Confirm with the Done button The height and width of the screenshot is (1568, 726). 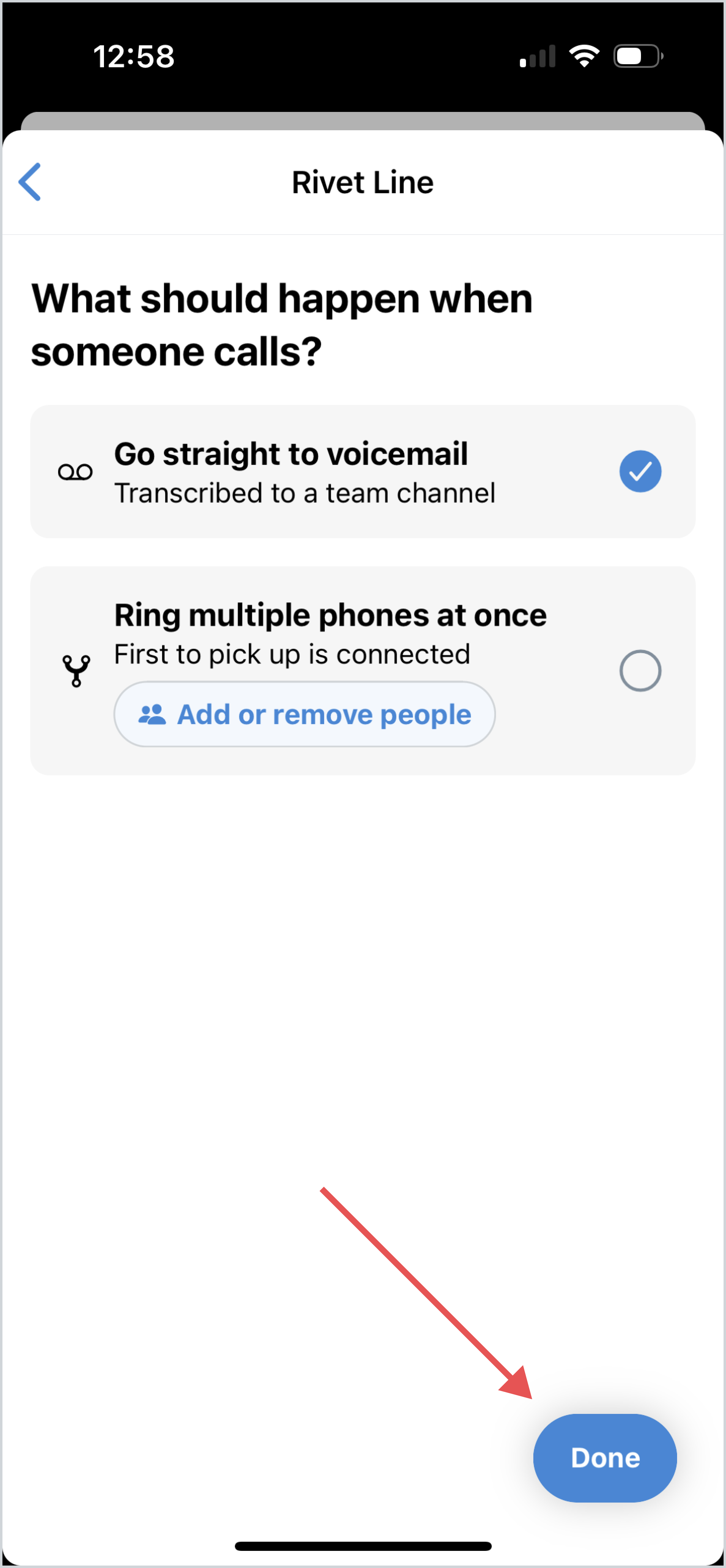[605, 1458]
